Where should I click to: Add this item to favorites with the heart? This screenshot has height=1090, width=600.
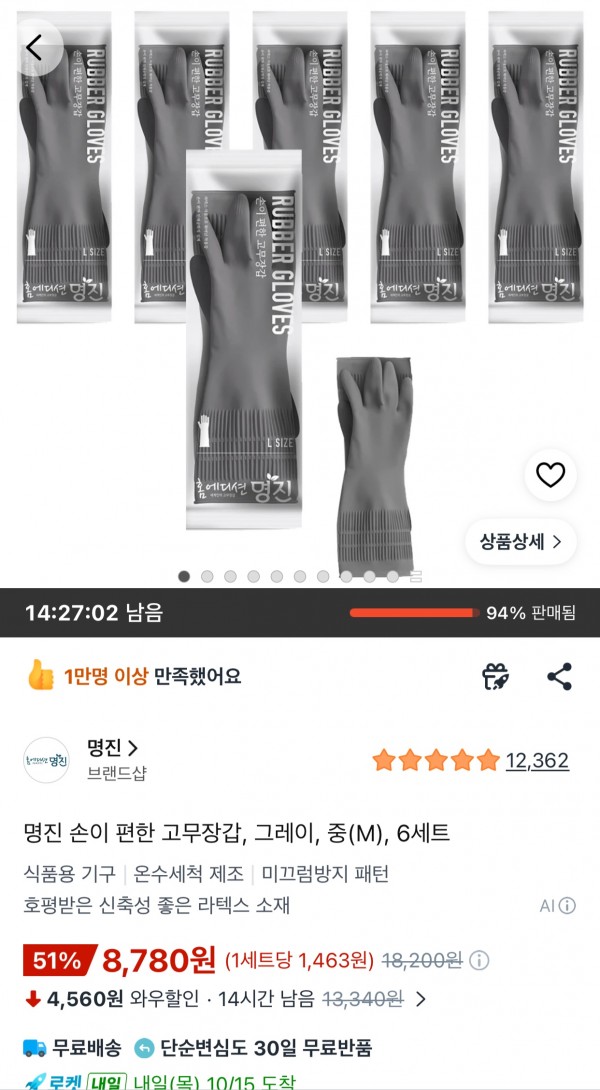pos(550,475)
